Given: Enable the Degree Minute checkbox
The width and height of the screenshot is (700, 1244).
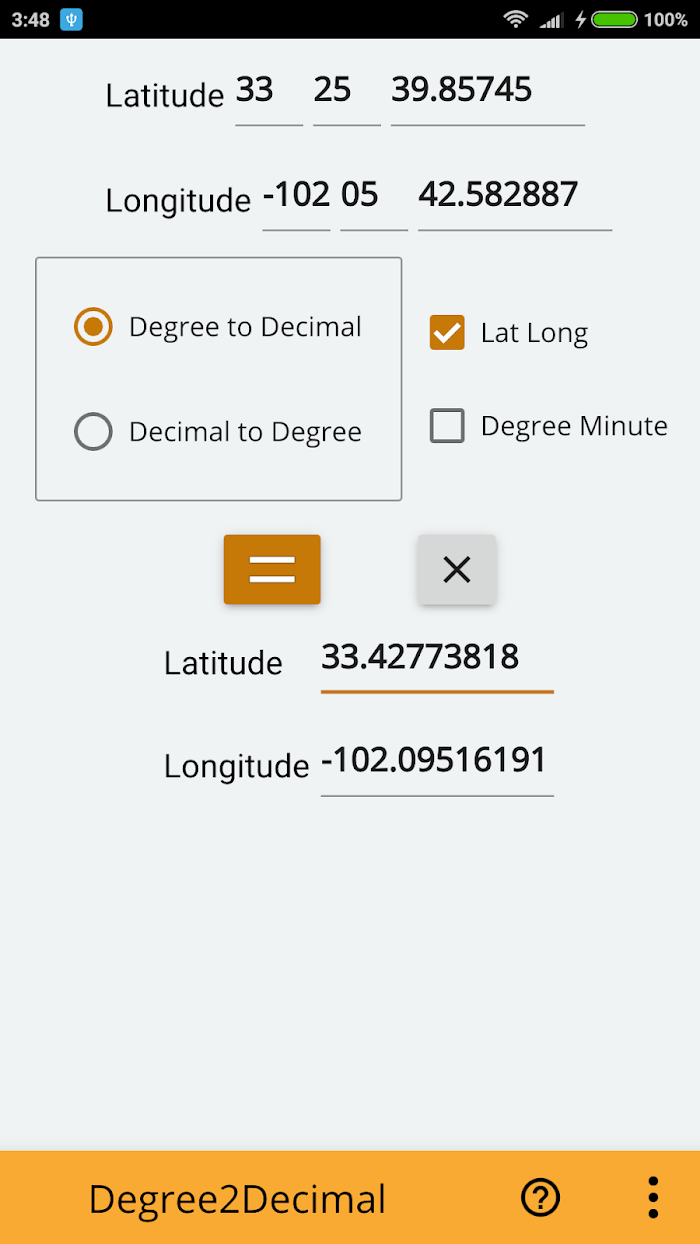Looking at the screenshot, I should 447,426.
